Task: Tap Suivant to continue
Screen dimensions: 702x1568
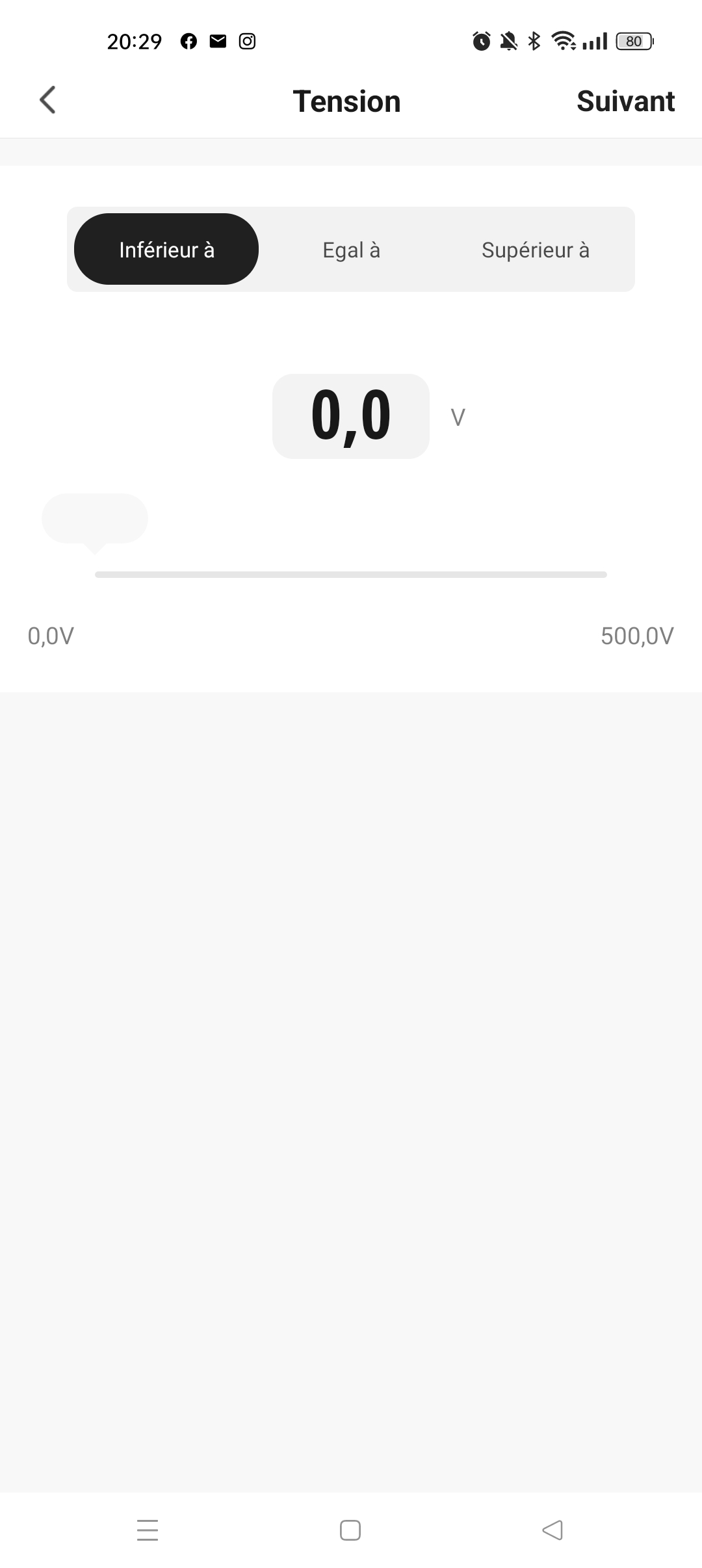Action: (625, 101)
